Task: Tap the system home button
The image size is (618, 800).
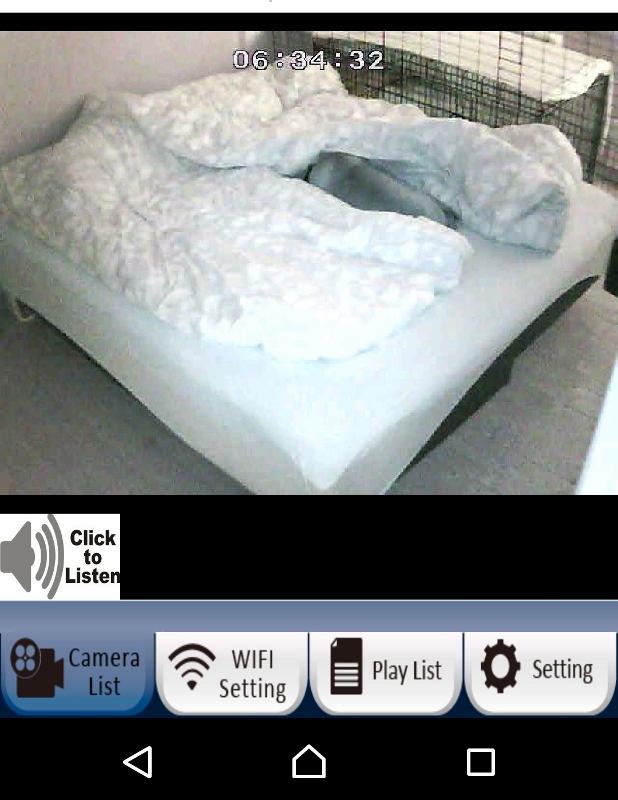Action: [x=309, y=762]
